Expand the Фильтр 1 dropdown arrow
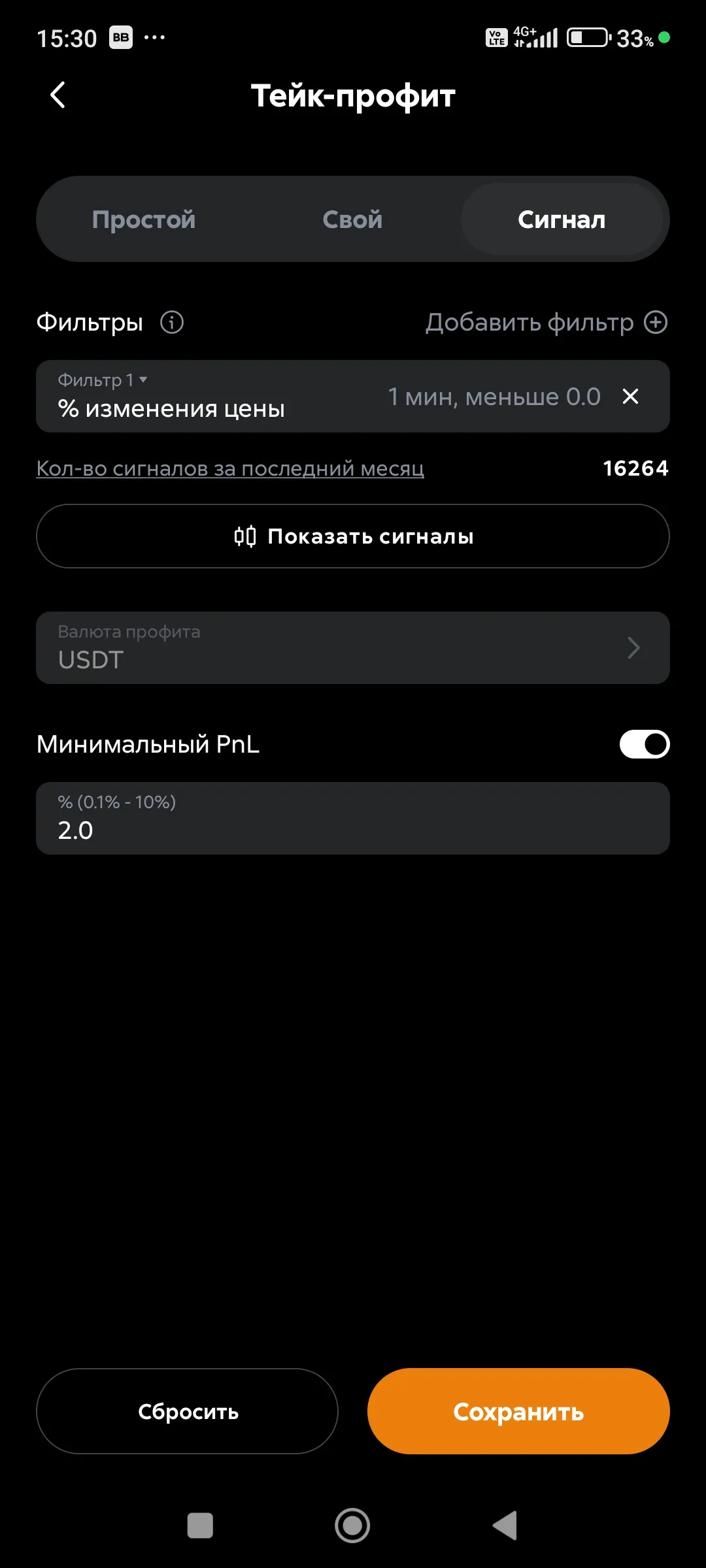The width and height of the screenshot is (706, 1568). pyautogui.click(x=144, y=379)
